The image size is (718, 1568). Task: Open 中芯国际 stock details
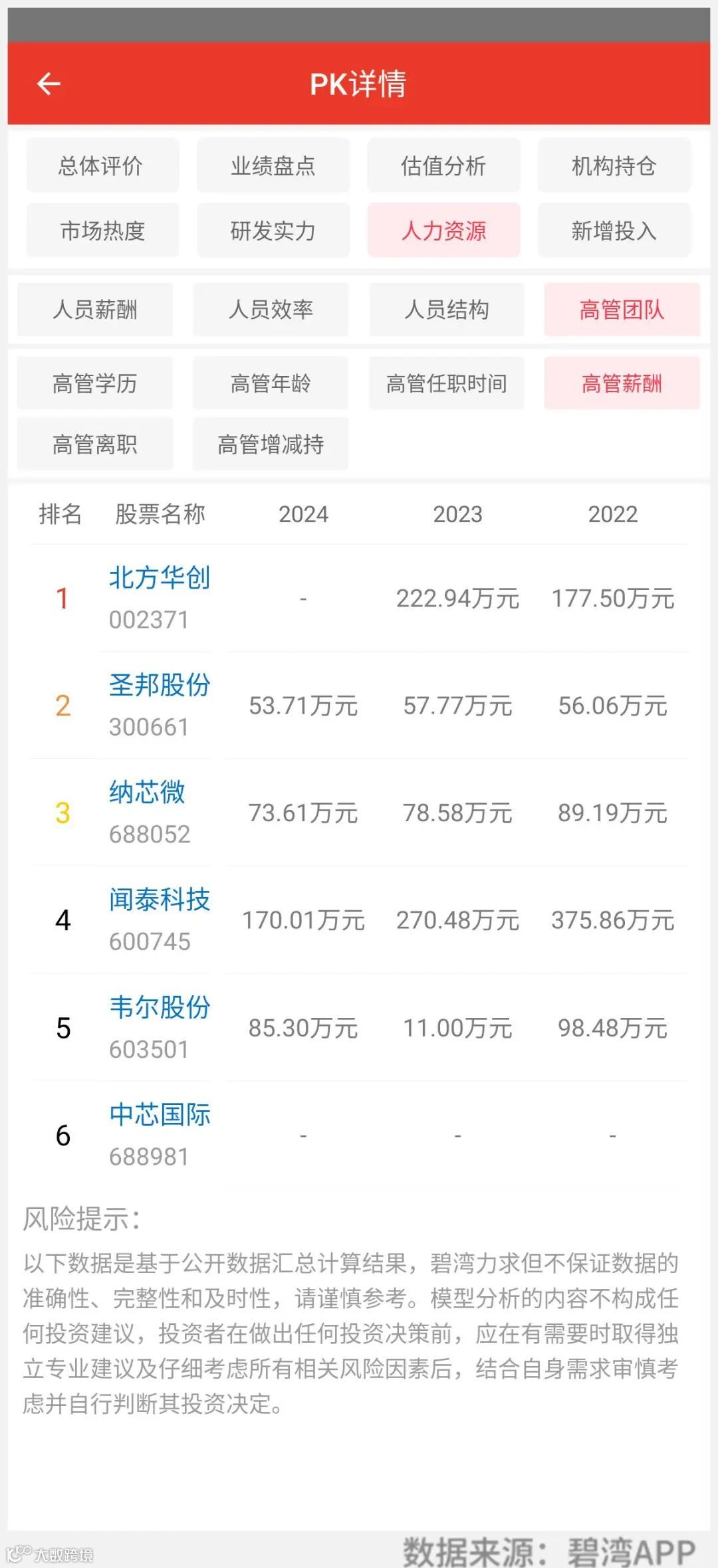[x=160, y=1115]
